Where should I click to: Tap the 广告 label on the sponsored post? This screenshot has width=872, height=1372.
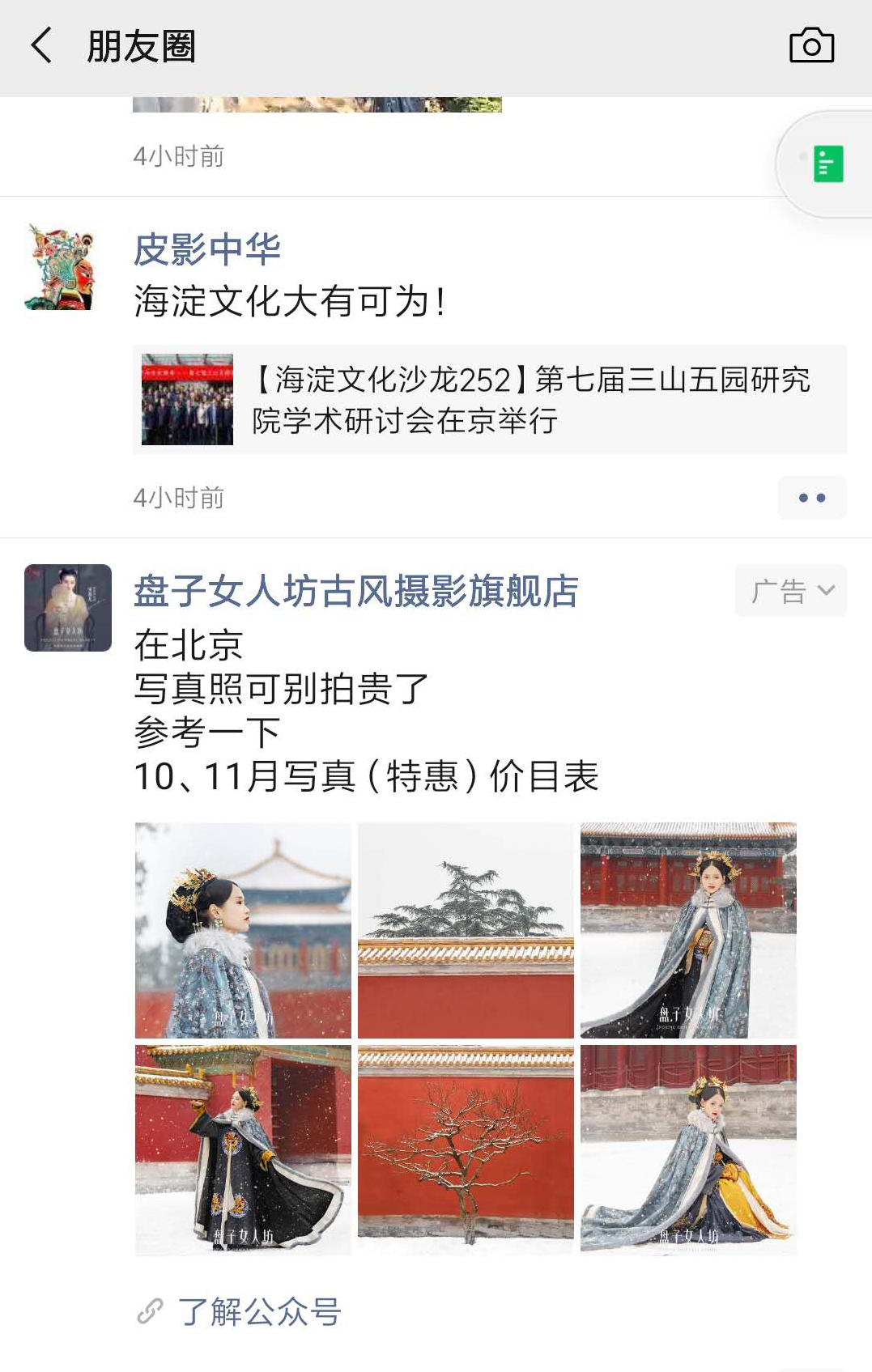click(x=779, y=591)
